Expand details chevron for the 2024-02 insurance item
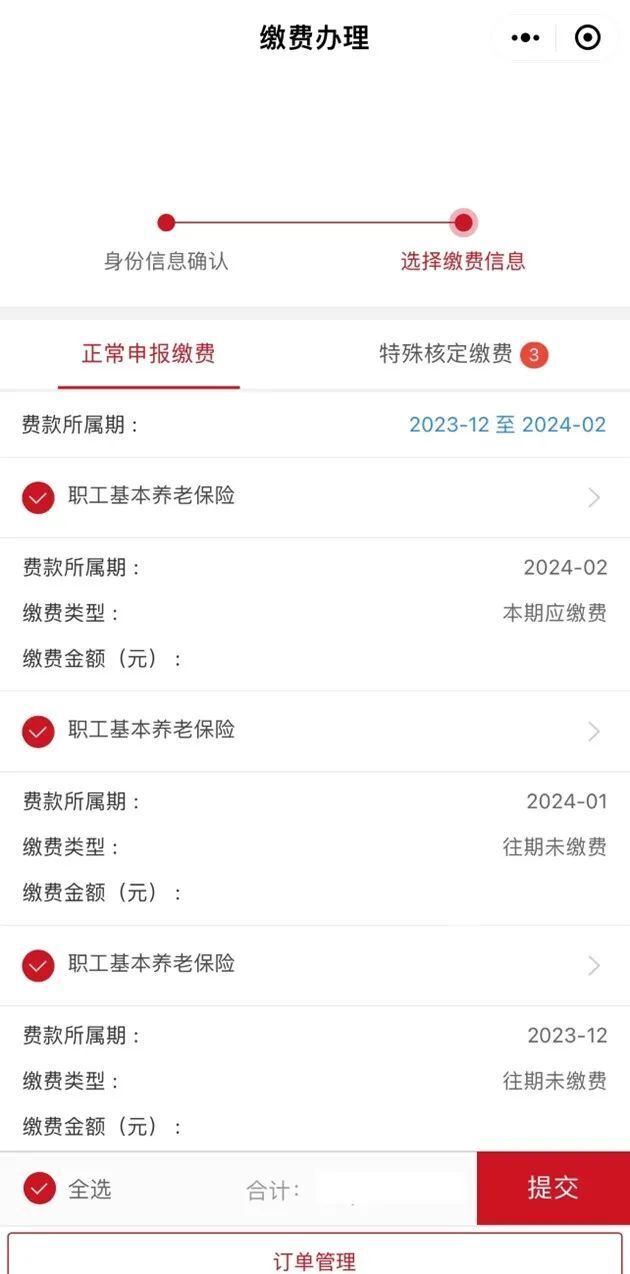This screenshot has width=630, height=1274. click(x=594, y=497)
